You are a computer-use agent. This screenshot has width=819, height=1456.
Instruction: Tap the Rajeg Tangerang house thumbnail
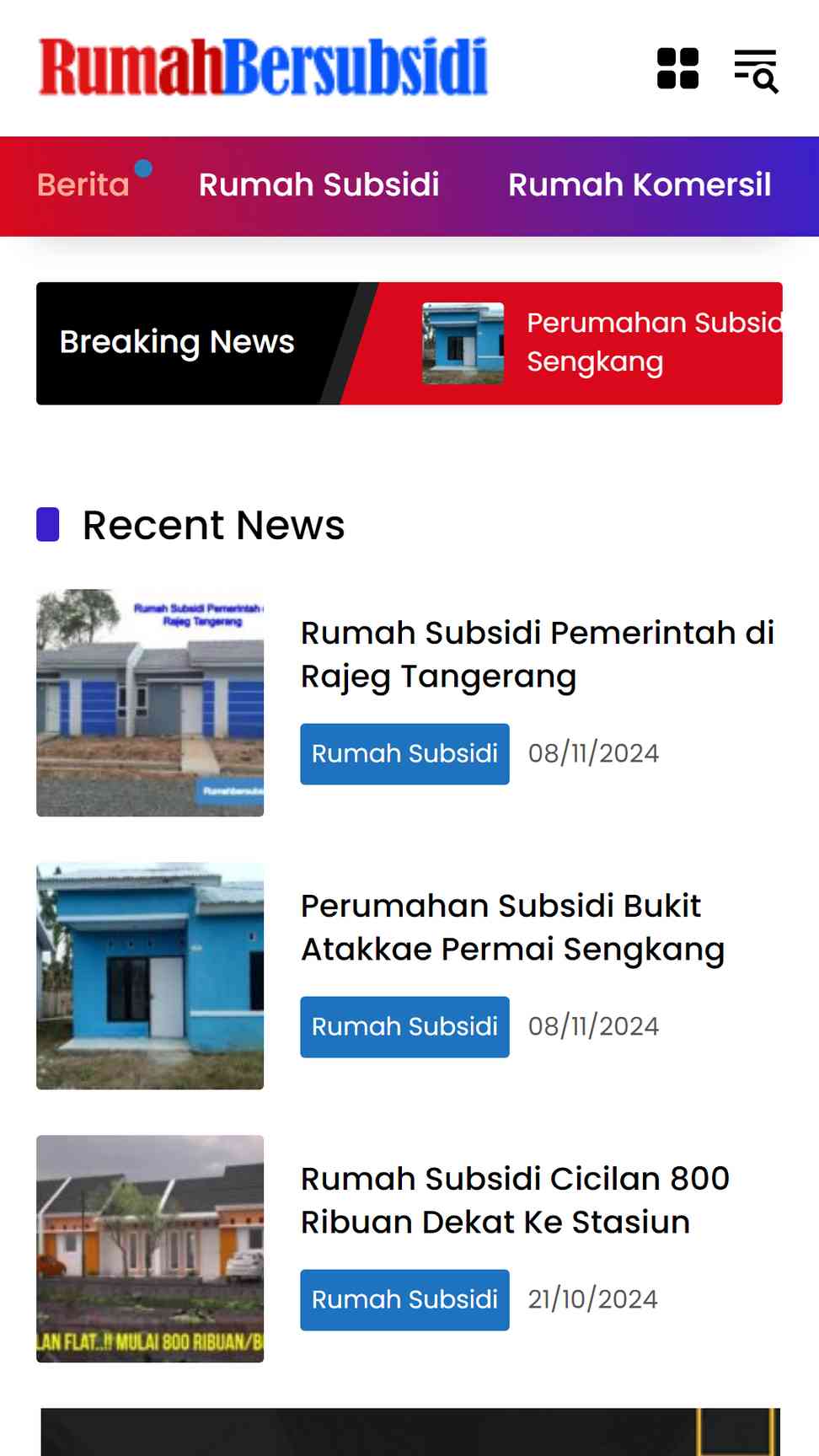pos(150,702)
